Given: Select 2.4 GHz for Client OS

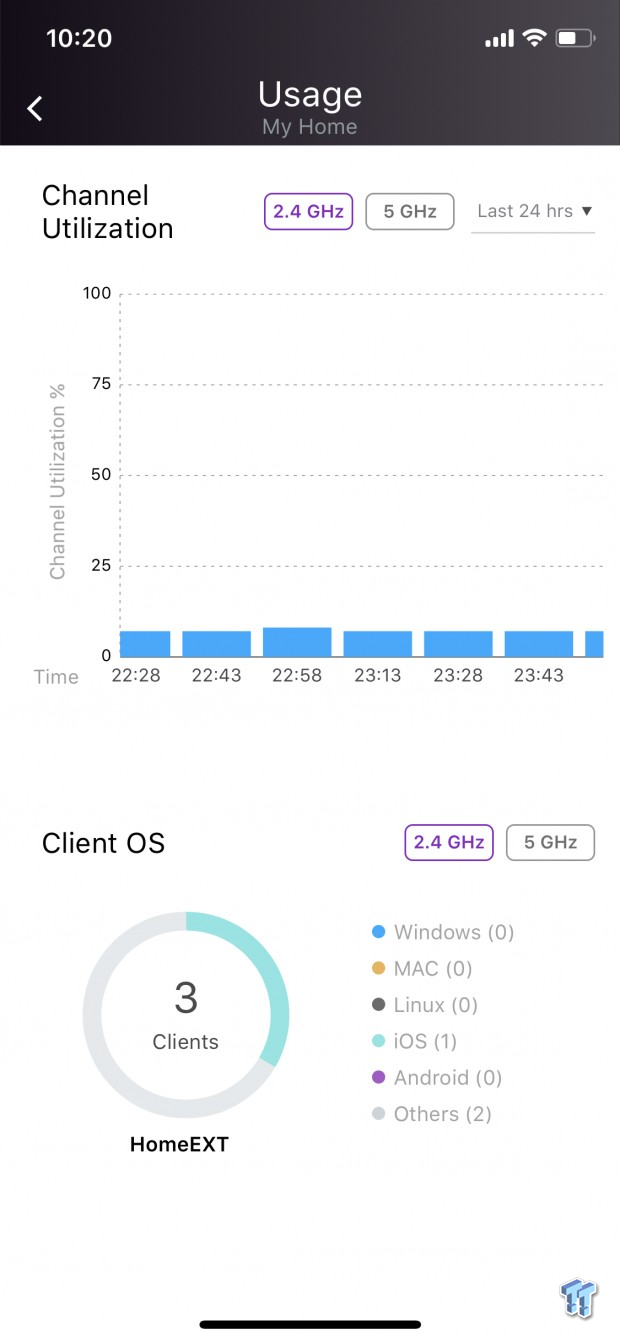Looking at the screenshot, I should (x=449, y=842).
